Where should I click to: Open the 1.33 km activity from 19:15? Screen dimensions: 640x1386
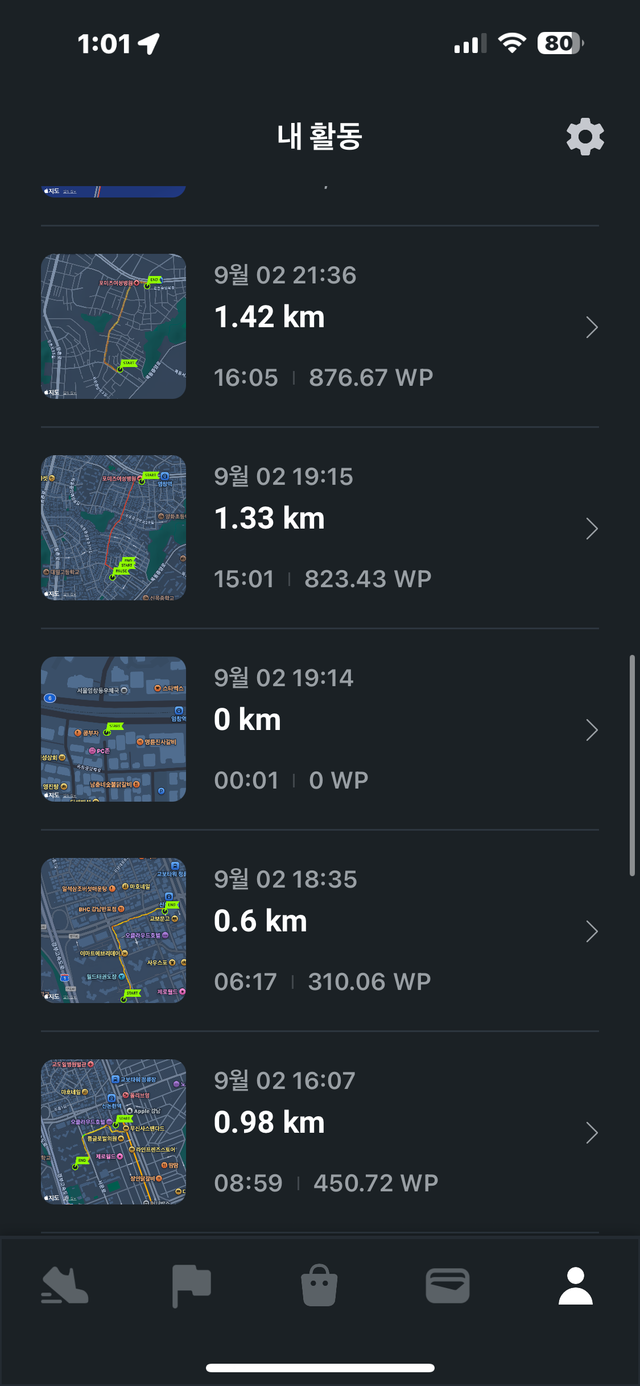click(x=320, y=528)
